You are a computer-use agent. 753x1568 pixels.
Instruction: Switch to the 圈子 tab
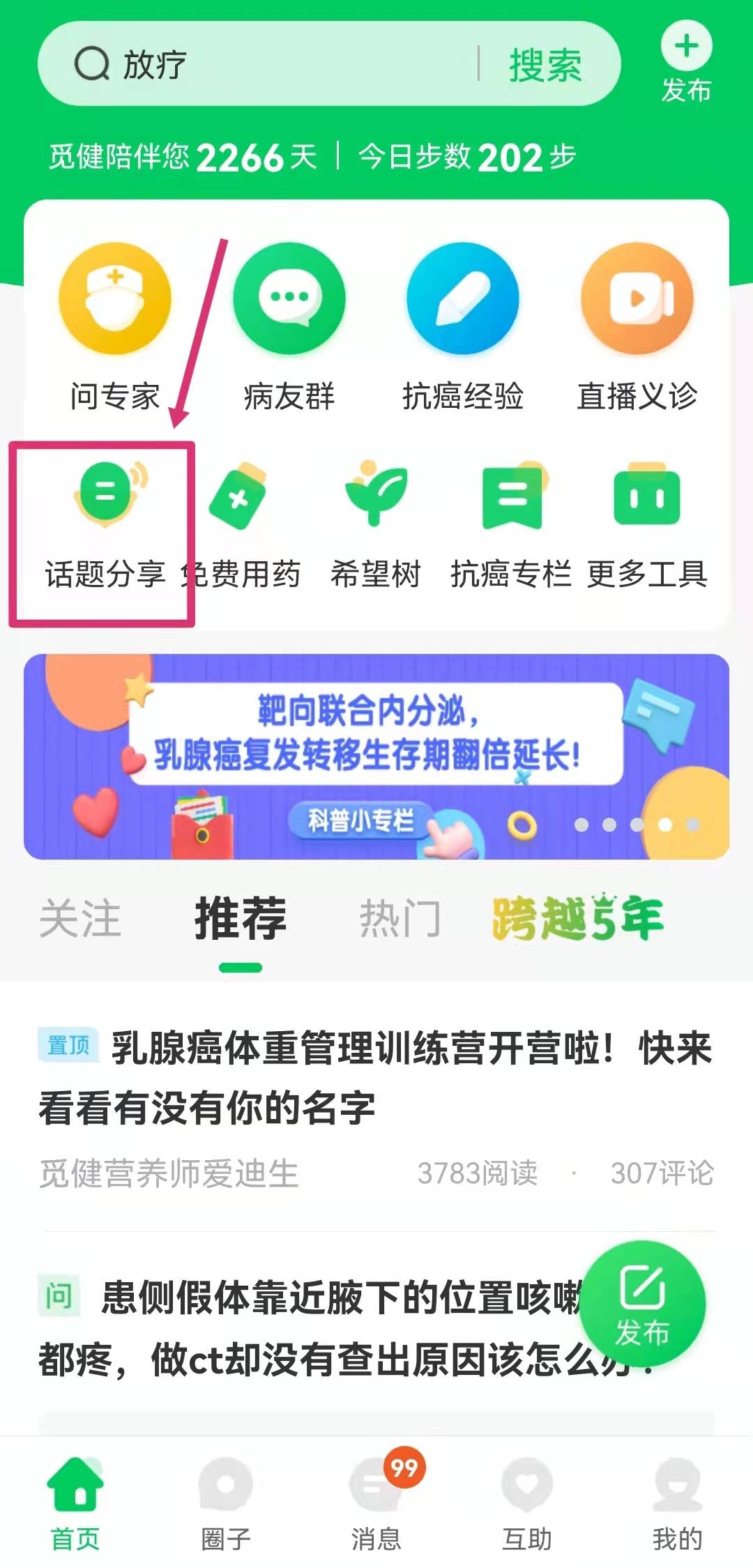[226, 1499]
